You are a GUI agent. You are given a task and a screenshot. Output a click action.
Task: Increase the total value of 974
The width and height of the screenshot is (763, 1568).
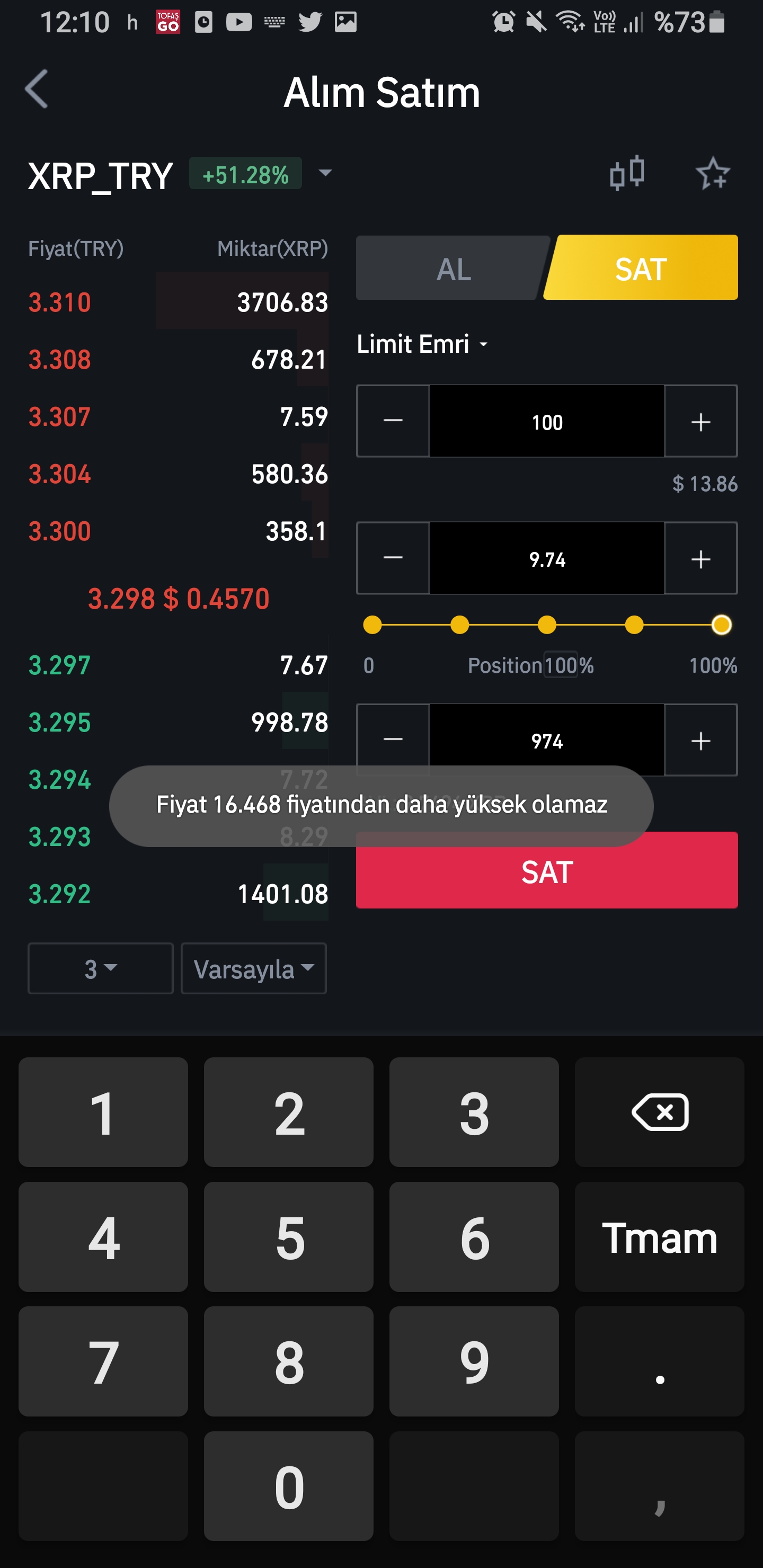pos(700,740)
